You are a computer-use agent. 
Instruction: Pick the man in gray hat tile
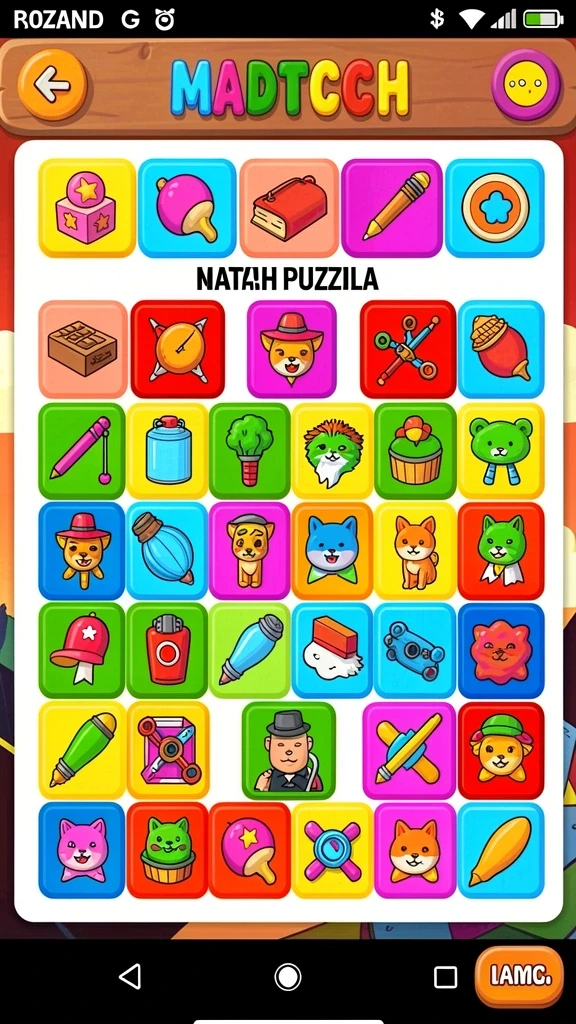pyautogui.click(x=289, y=750)
